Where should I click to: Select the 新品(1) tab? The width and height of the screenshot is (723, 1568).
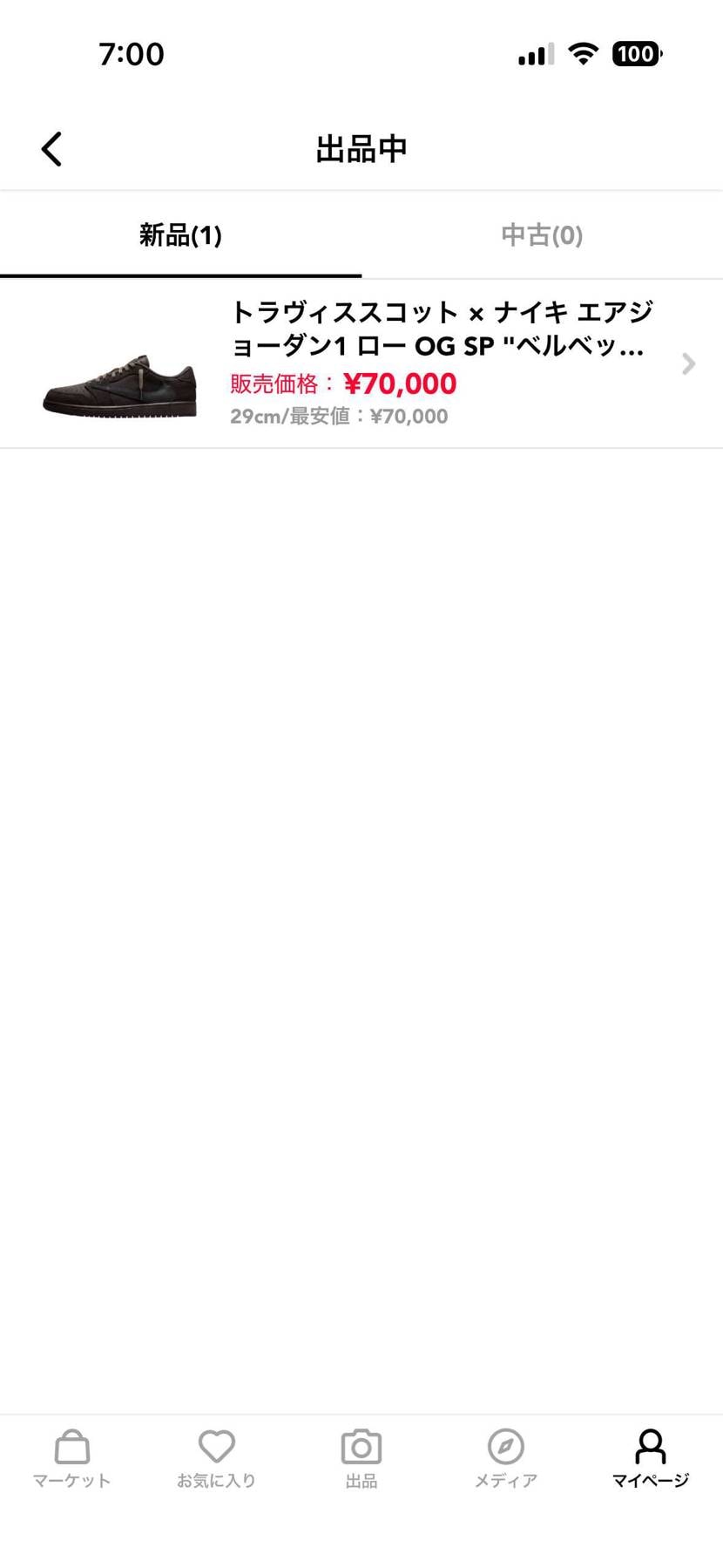click(x=180, y=235)
